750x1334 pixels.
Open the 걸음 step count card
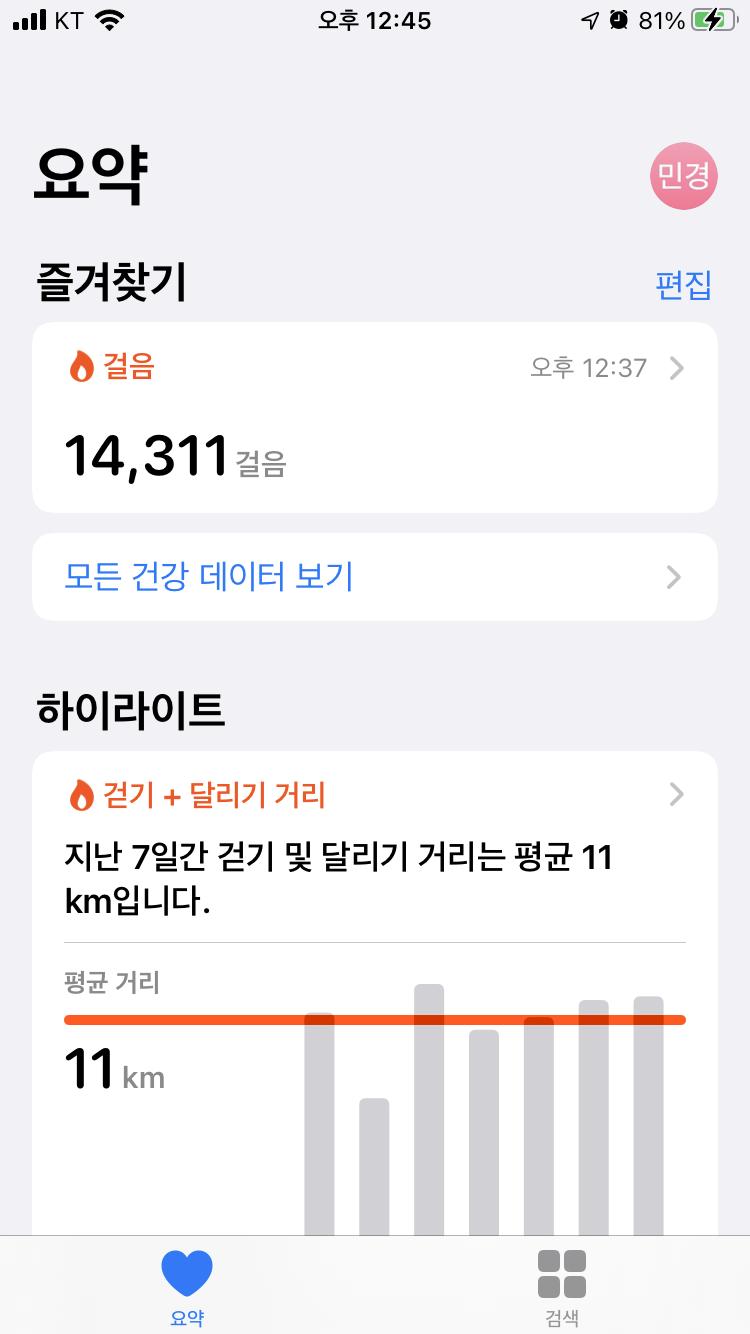pyautogui.click(x=374, y=417)
